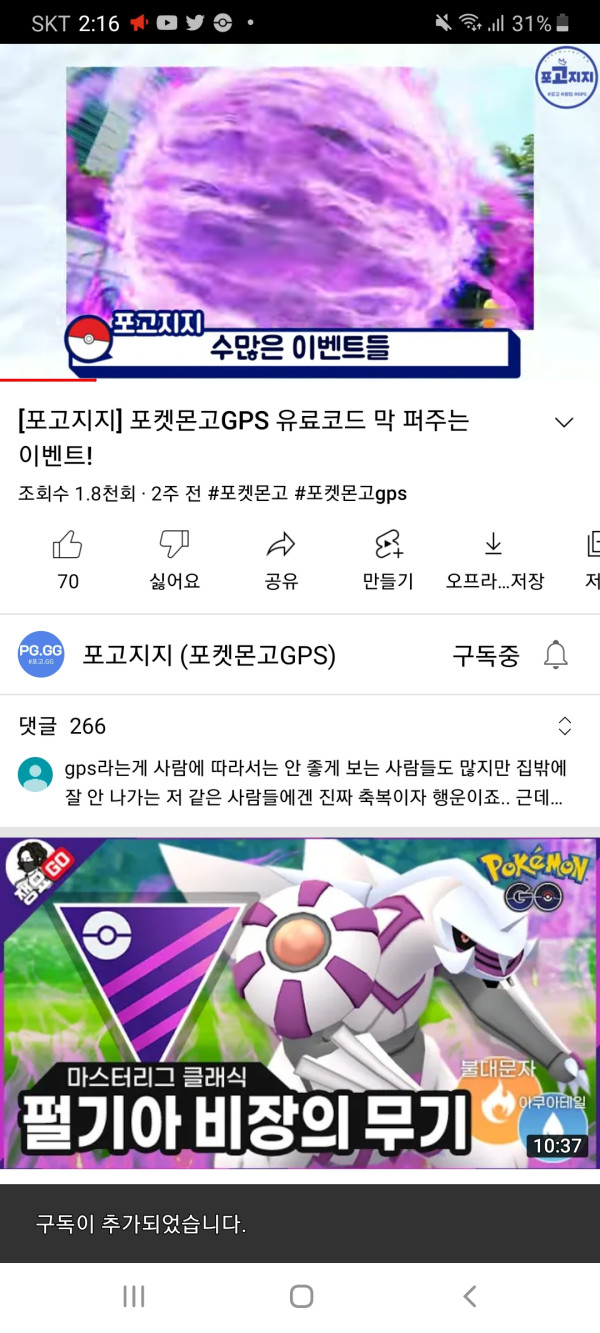Save video offline with 오프라인 저장
The height and width of the screenshot is (1333, 600).
pos(494,558)
